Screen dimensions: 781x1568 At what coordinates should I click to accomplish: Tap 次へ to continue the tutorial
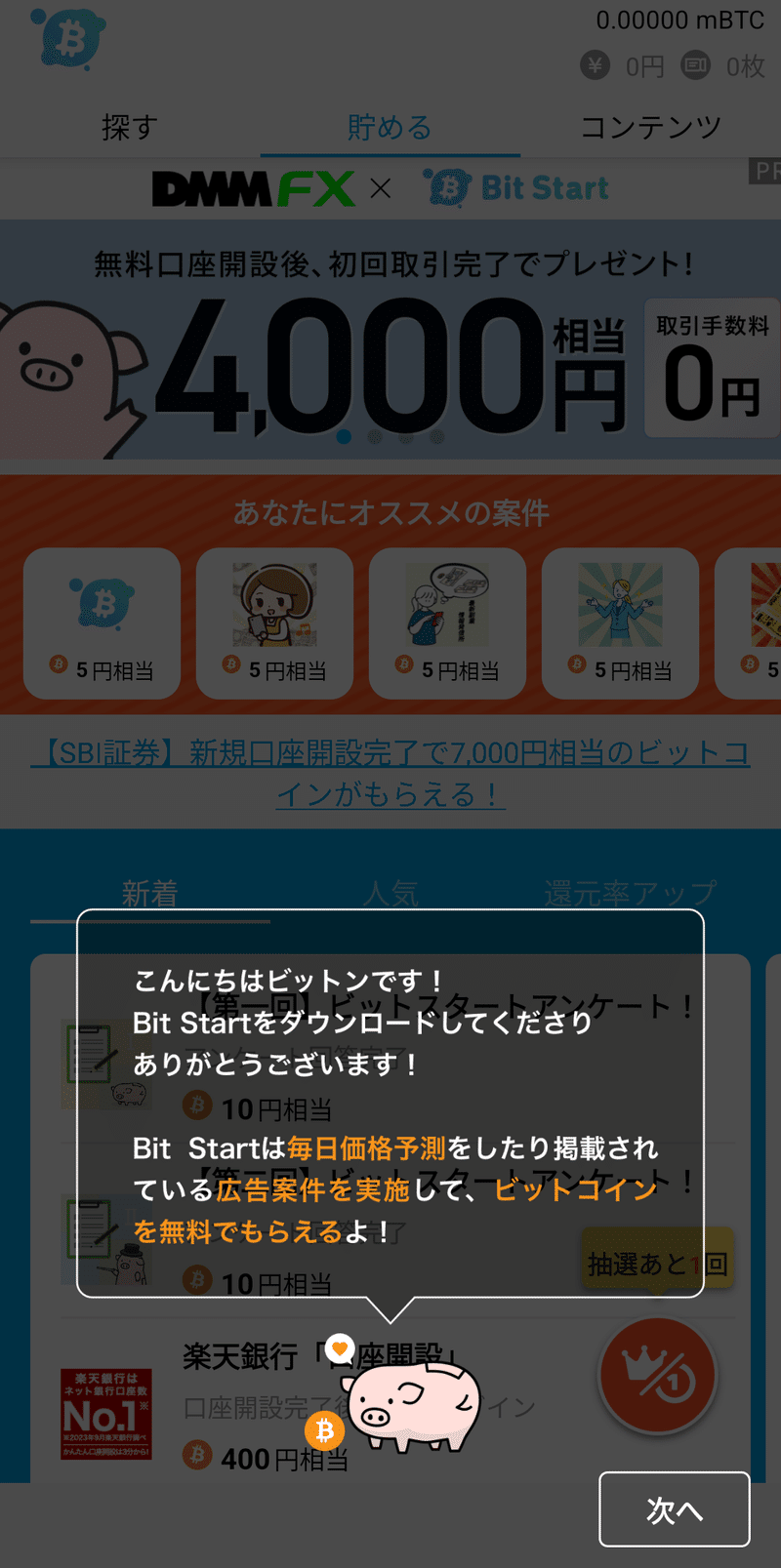(674, 1508)
